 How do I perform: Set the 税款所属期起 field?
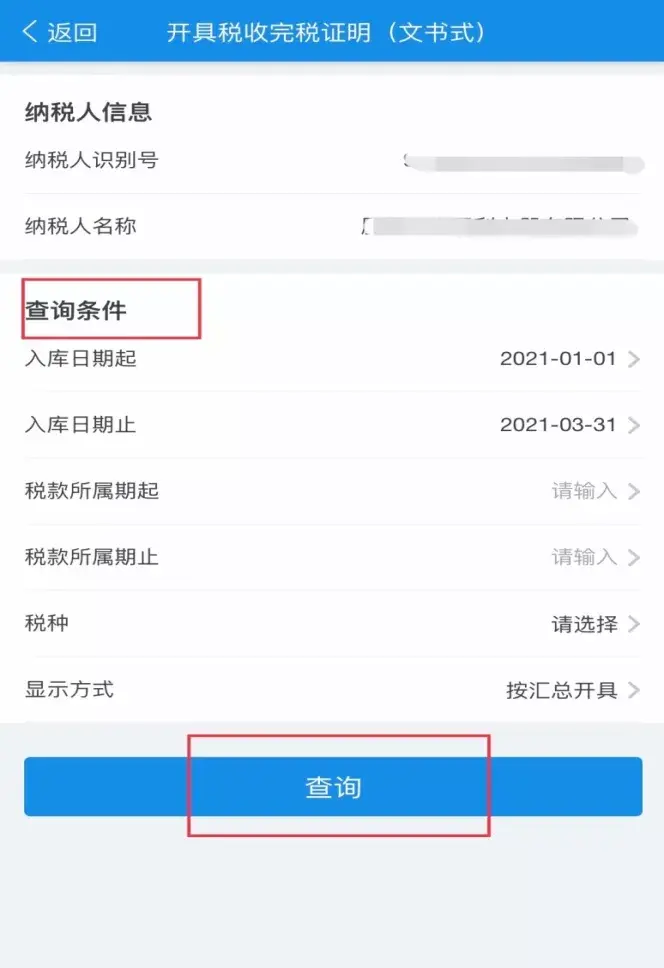332,491
